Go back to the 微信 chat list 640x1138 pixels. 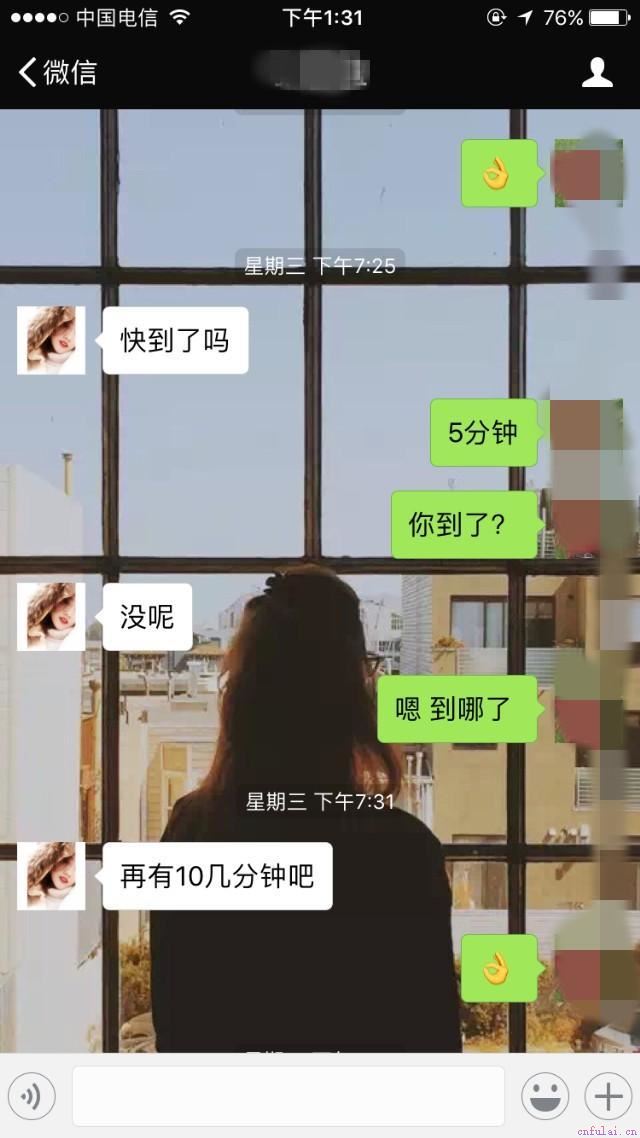point(57,72)
